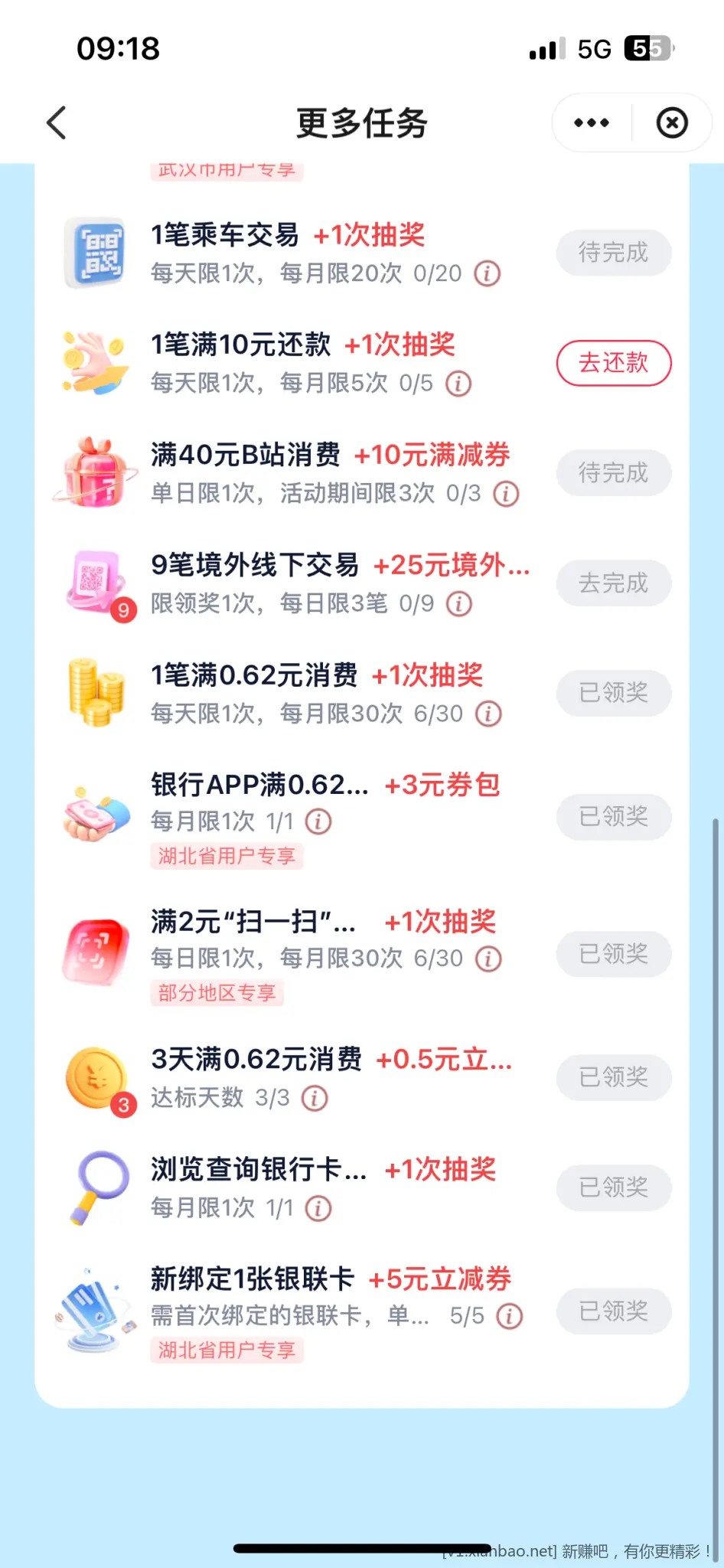Screen dimensions: 724x1568
Task: Expand the truncated 银行APP满0.62 task title
Action: pyautogui.click(x=259, y=785)
